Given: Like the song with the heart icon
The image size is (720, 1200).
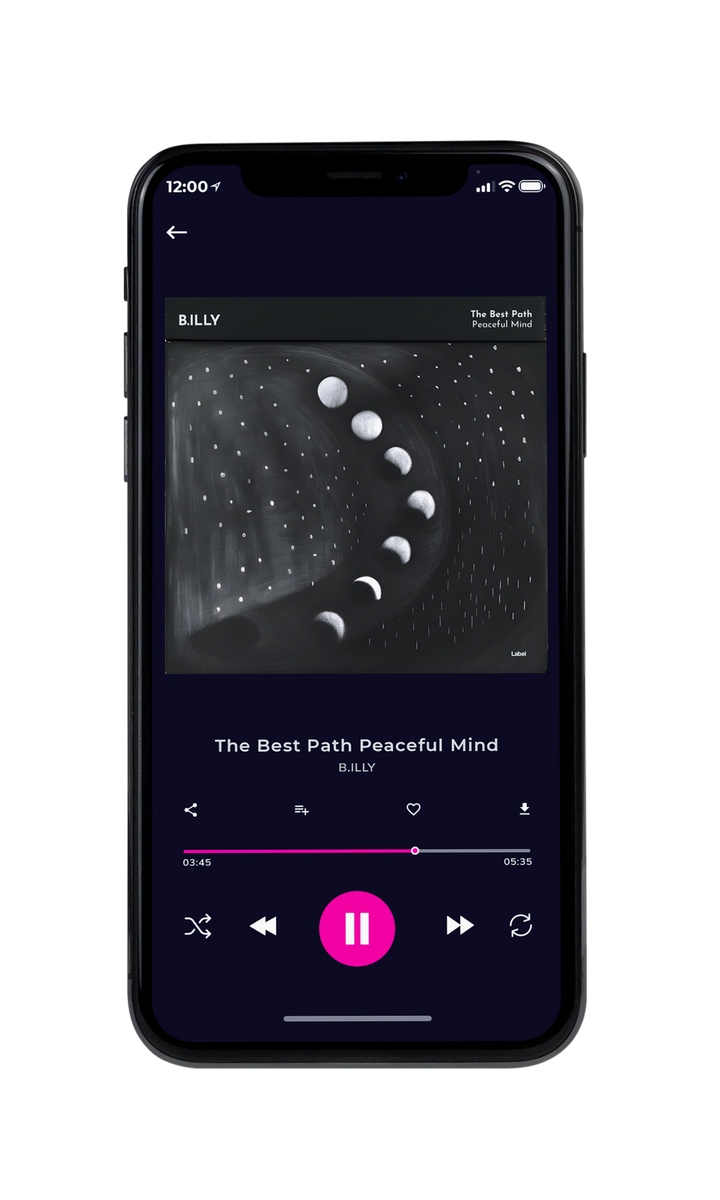Looking at the screenshot, I should [x=413, y=810].
